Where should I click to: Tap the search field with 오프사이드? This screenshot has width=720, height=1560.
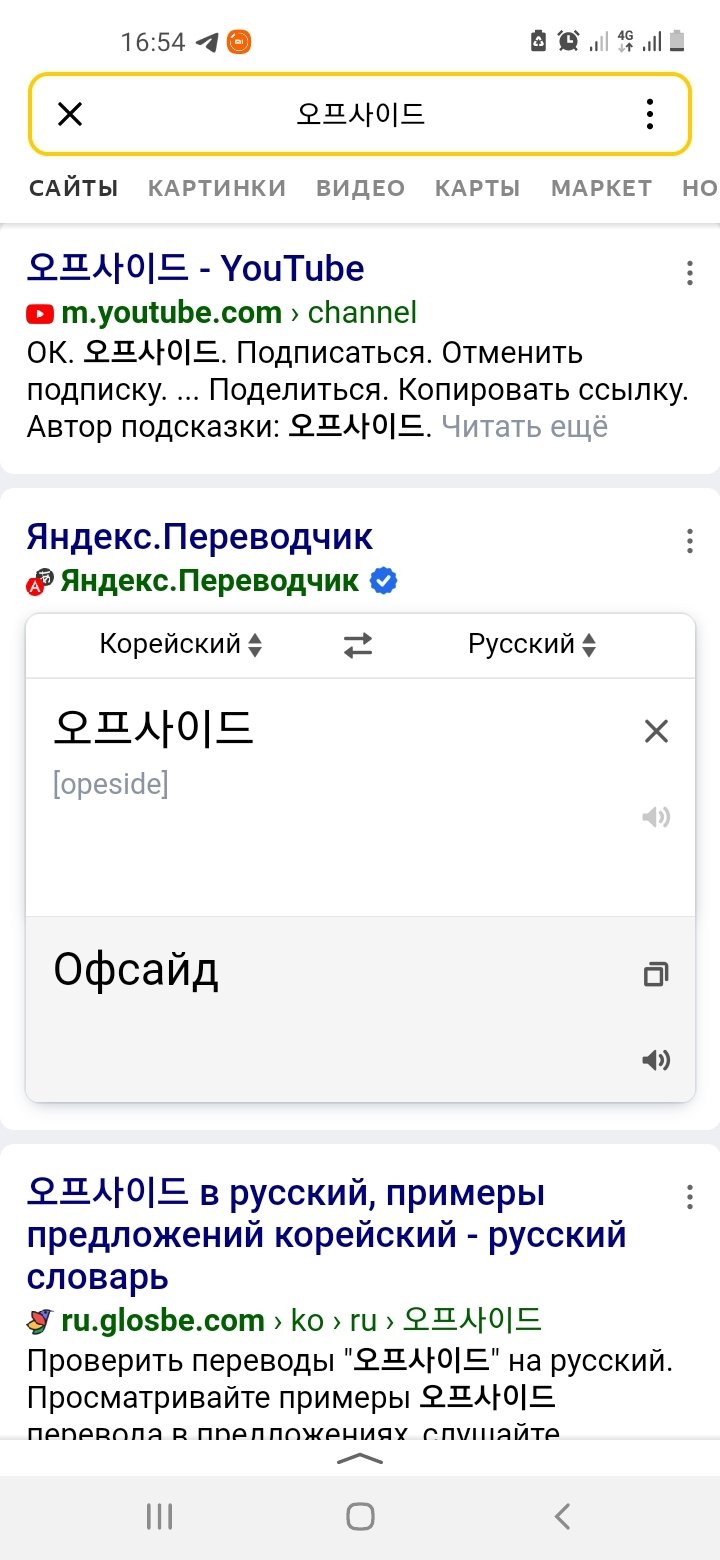pyautogui.click(x=360, y=114)
